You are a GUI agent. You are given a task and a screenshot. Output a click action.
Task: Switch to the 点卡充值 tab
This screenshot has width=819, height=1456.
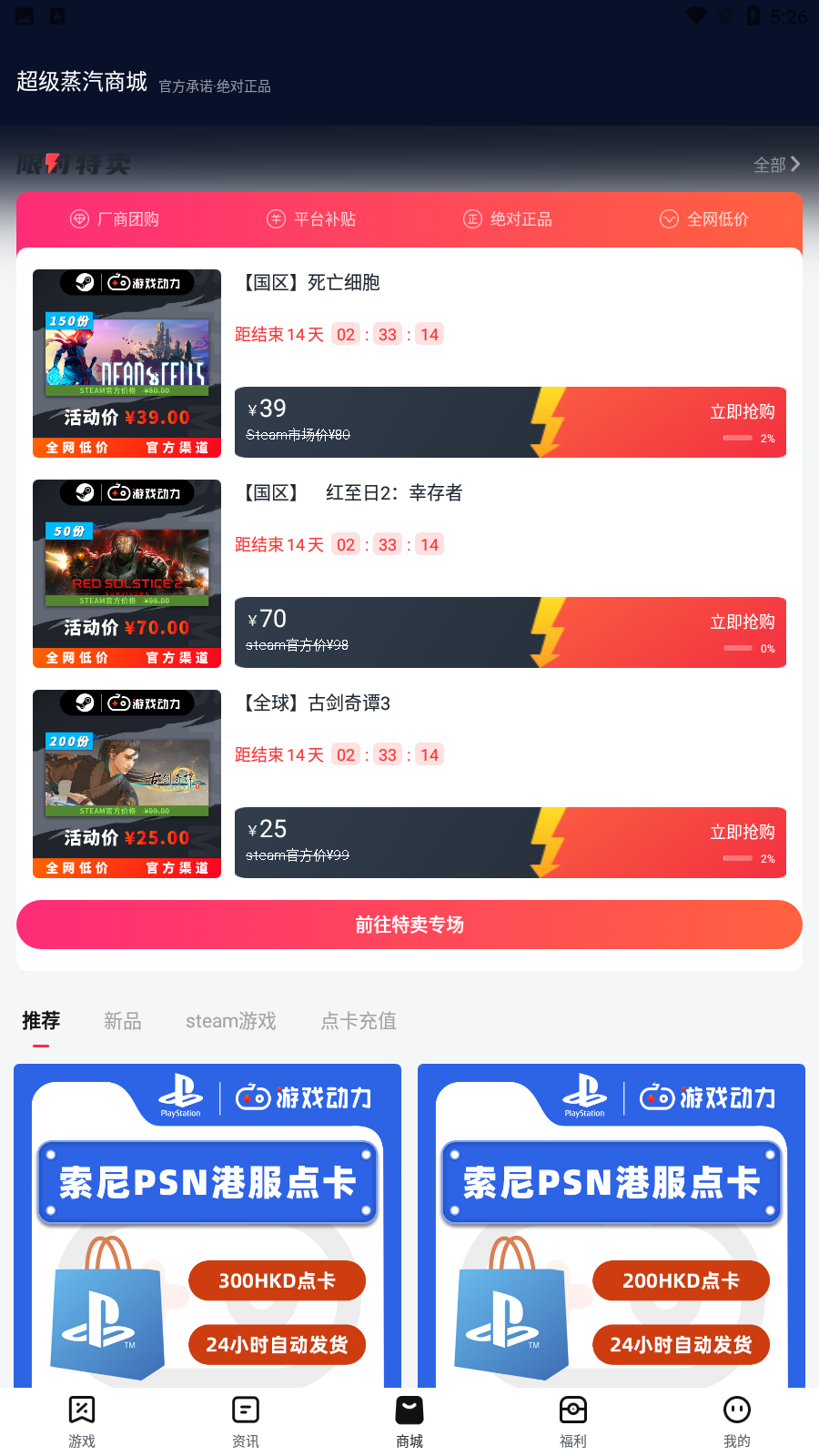pos(359,1021)
